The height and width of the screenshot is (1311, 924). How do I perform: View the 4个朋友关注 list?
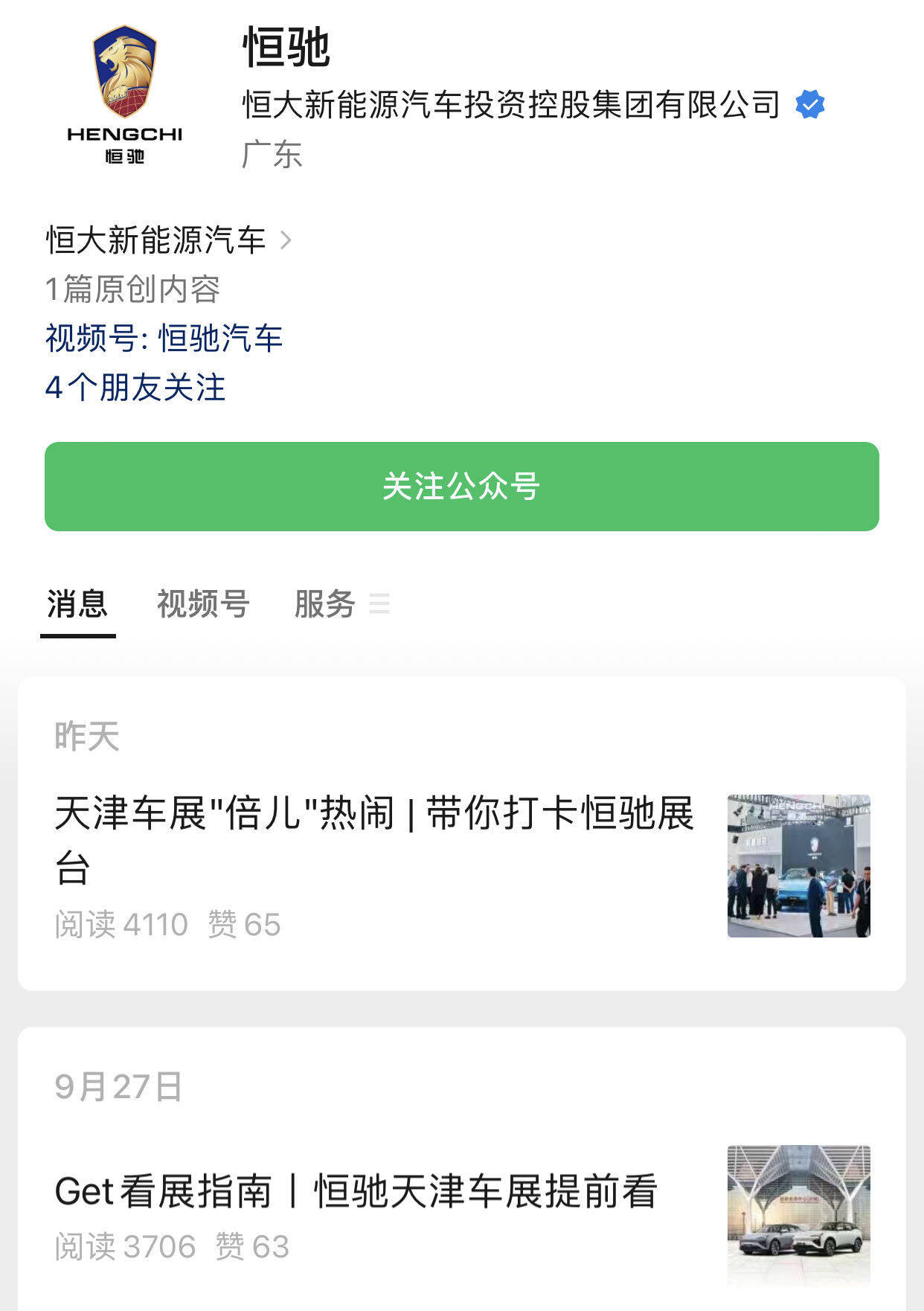click(x=135, y=388)
